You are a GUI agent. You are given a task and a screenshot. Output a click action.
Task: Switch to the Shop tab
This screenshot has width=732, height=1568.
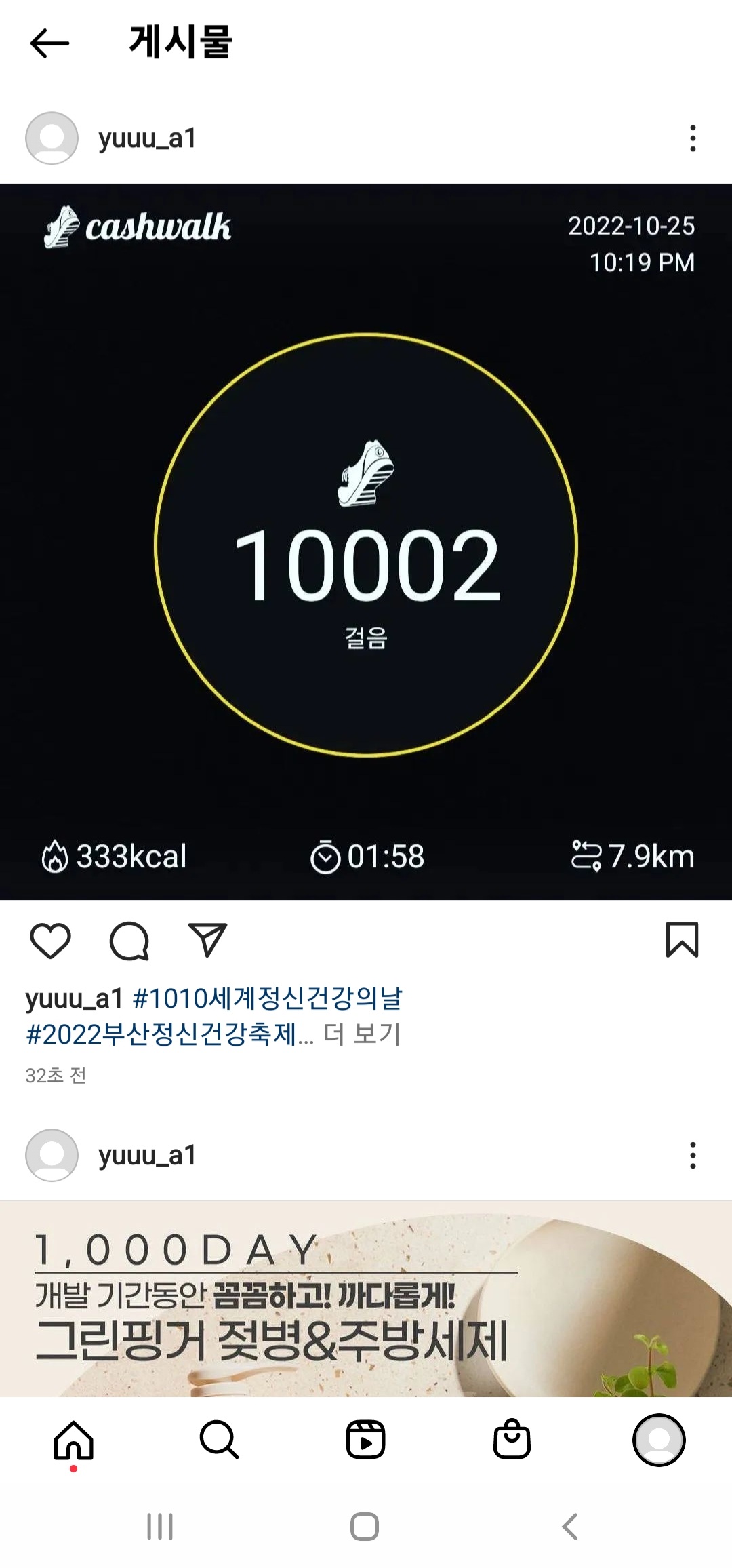(x=512, y=1439)
